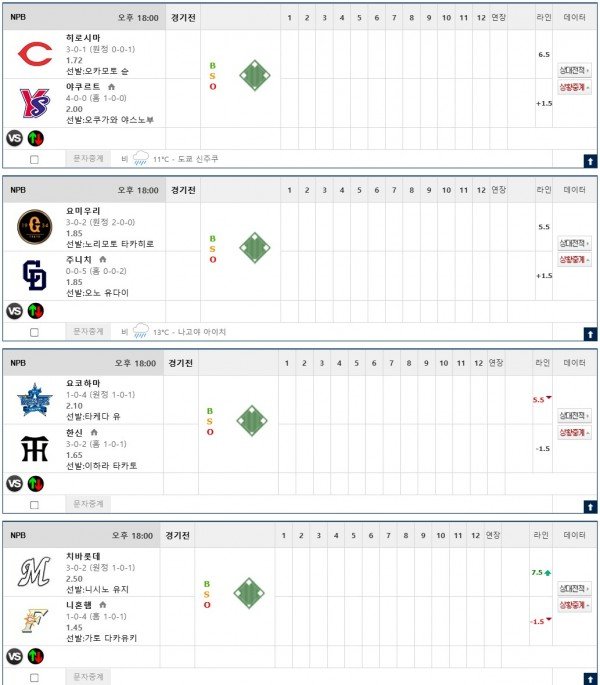Open 상대전적 for the 치바롯데 vs 니혼햄 game
The image size is (600, 685).
tap(574, 588)
